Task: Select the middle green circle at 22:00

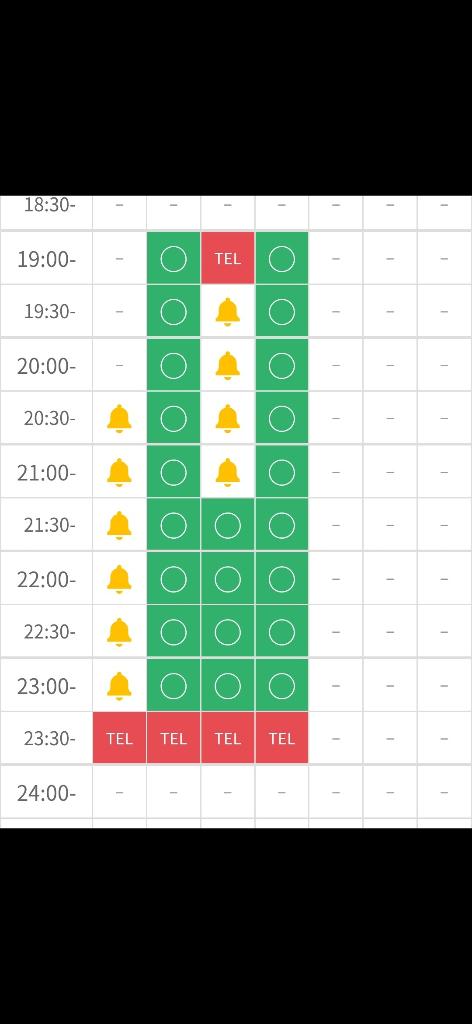Action: (x=227, y=579)
